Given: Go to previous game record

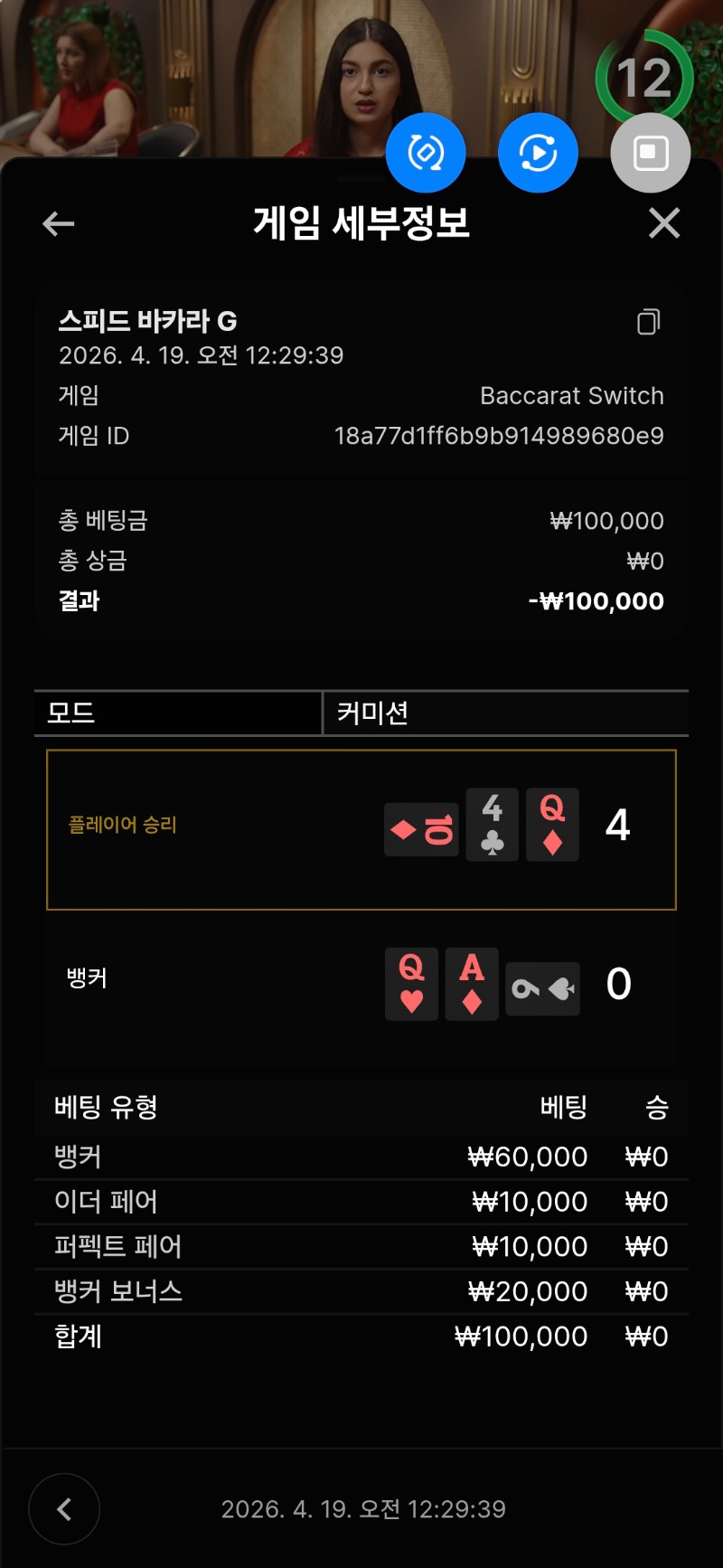Looking at the screenshot, I should (x=64, y=1508).
